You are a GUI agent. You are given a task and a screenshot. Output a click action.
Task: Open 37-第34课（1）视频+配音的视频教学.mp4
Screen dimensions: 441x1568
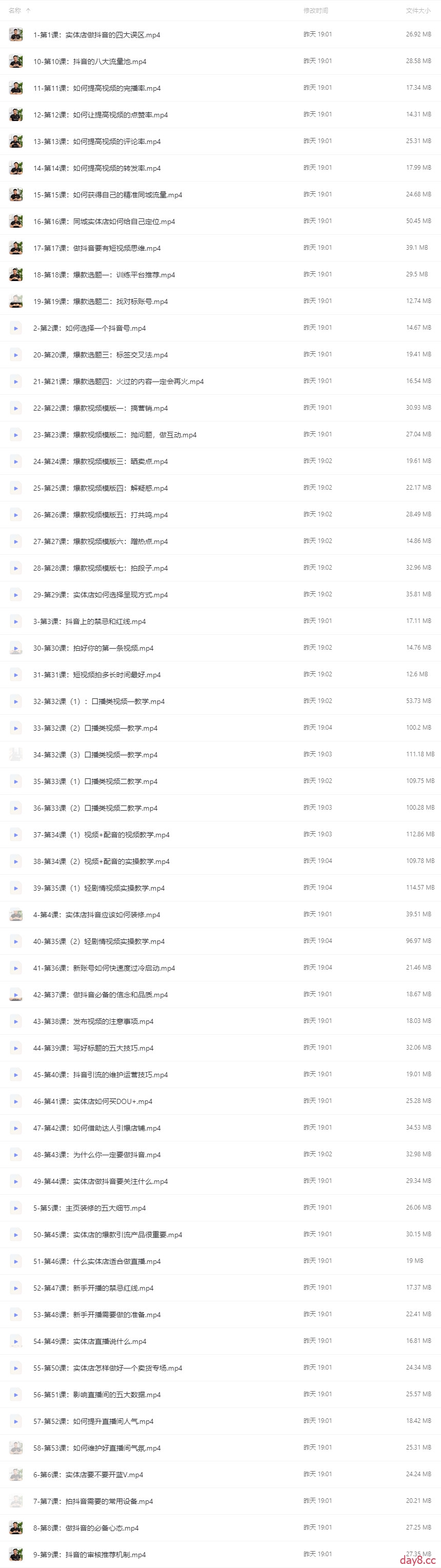pos(101,835)
